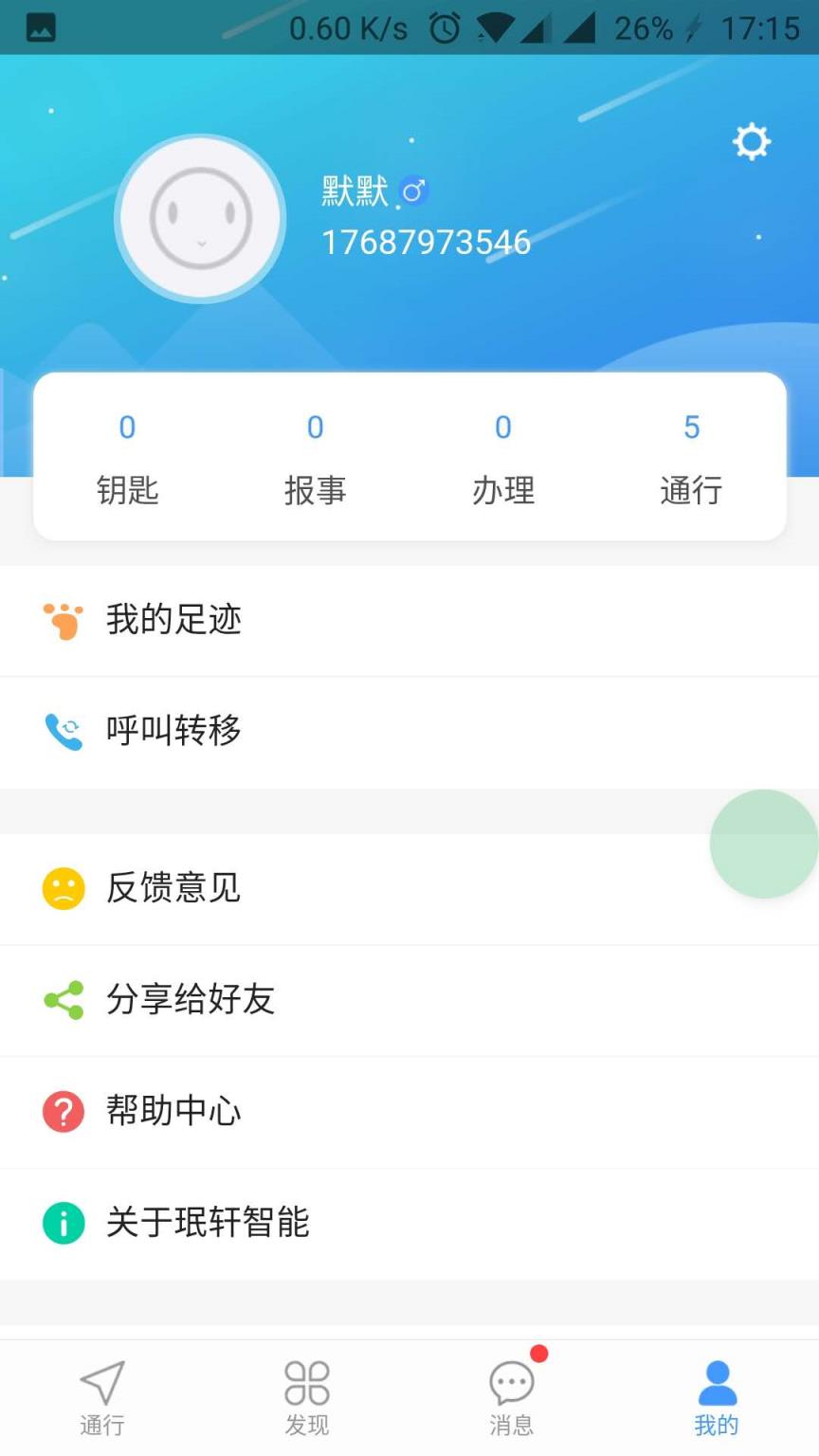Open the 报事 (reports) count
Viewport: 819px width, 1456px height.
[315, 458]
